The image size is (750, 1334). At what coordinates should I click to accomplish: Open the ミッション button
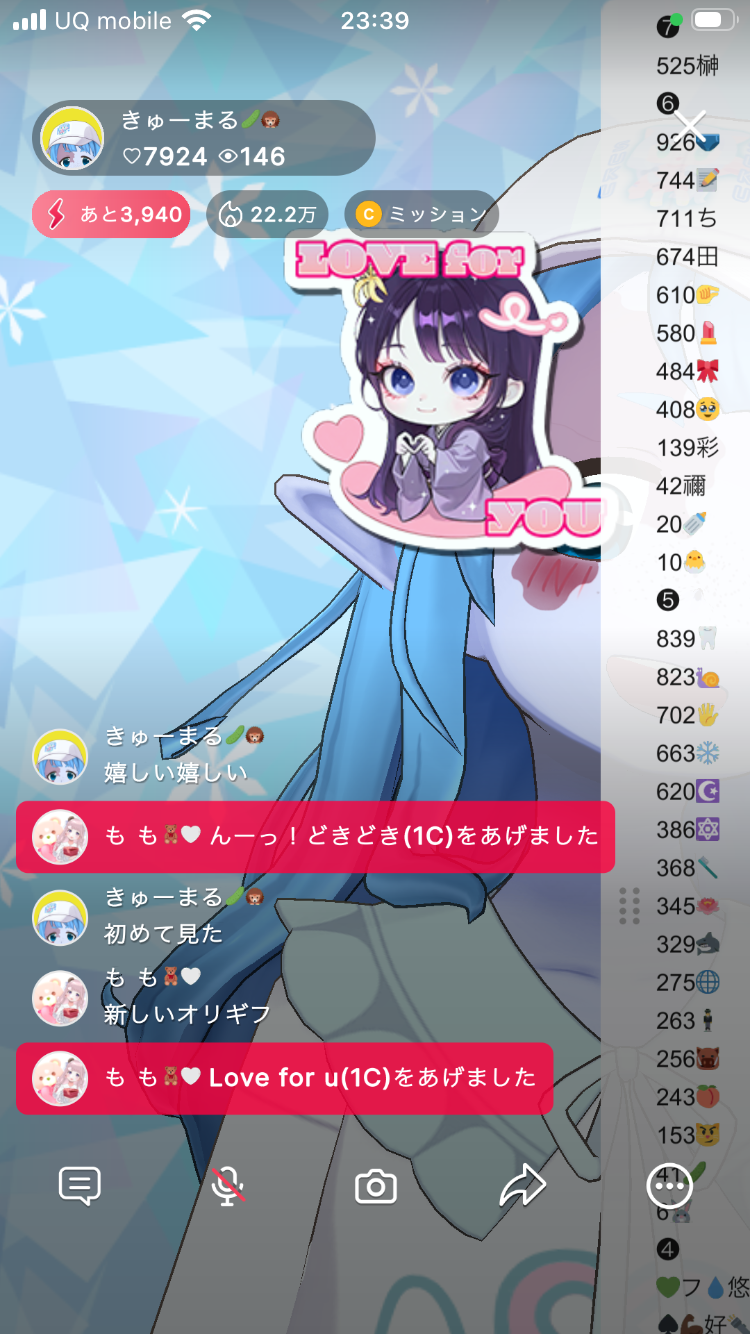coord(421,214)
